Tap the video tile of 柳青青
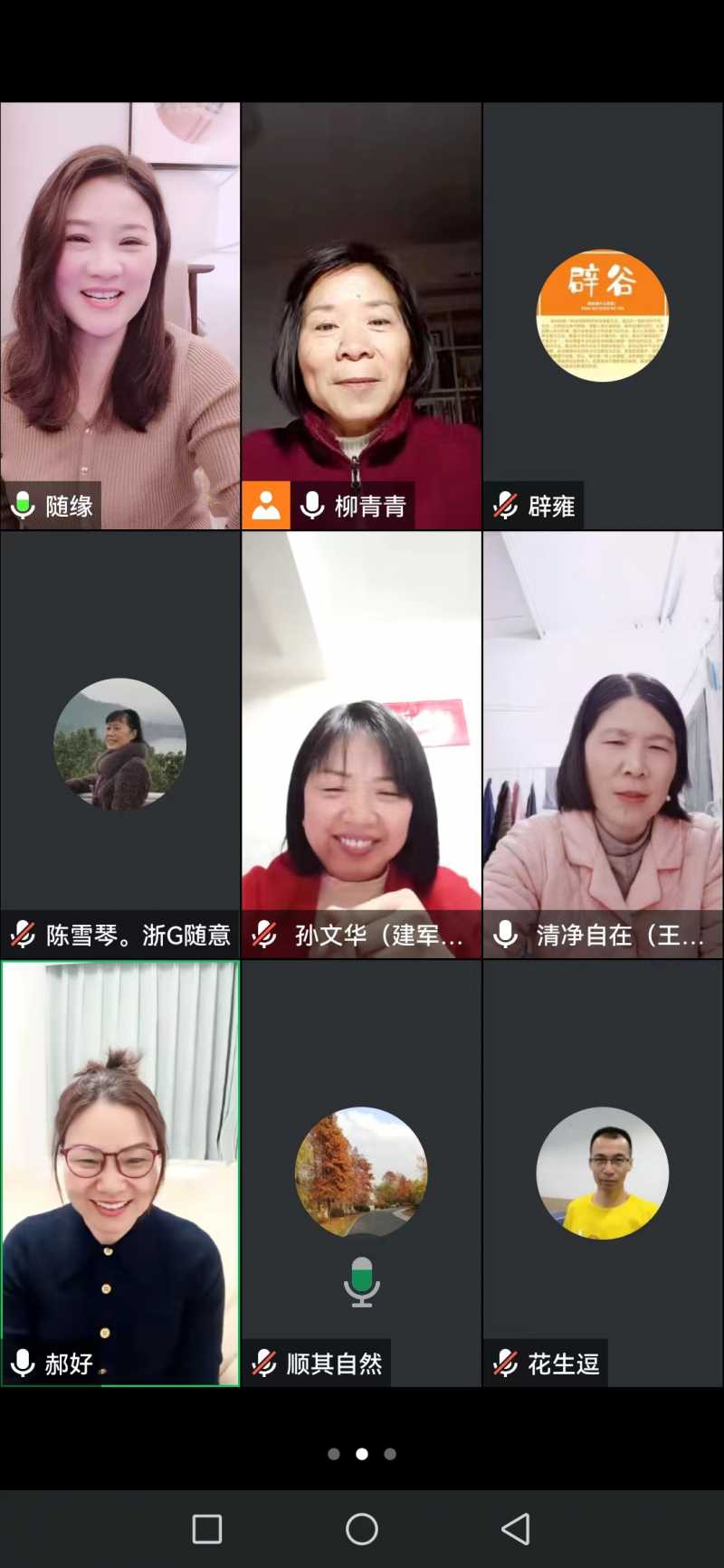This screenshot has width=724, height=1568. point(361,315)
